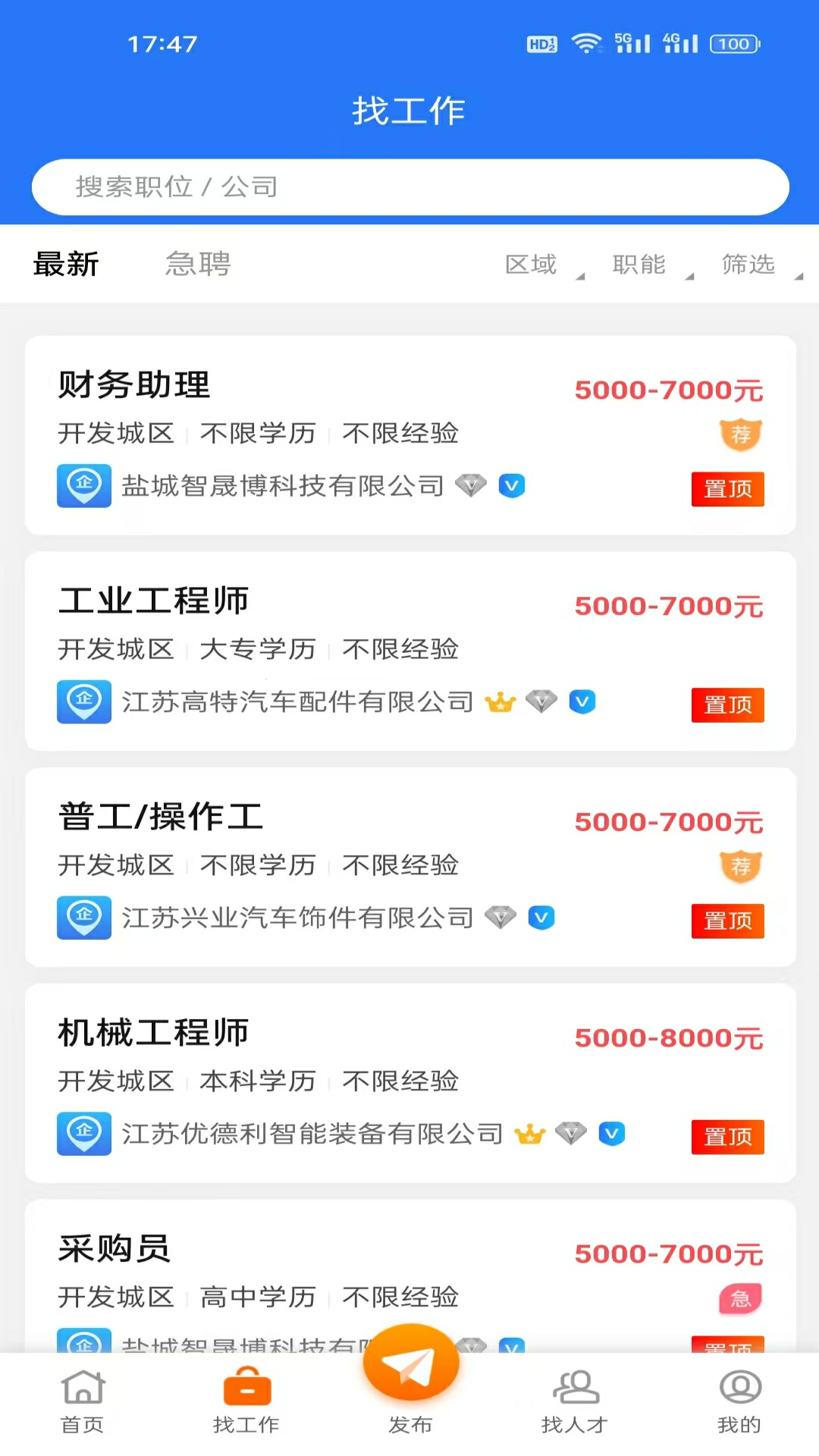Expand the 职能 filter dropdown
819x1456 pixels.
click(x=639, y=264)
